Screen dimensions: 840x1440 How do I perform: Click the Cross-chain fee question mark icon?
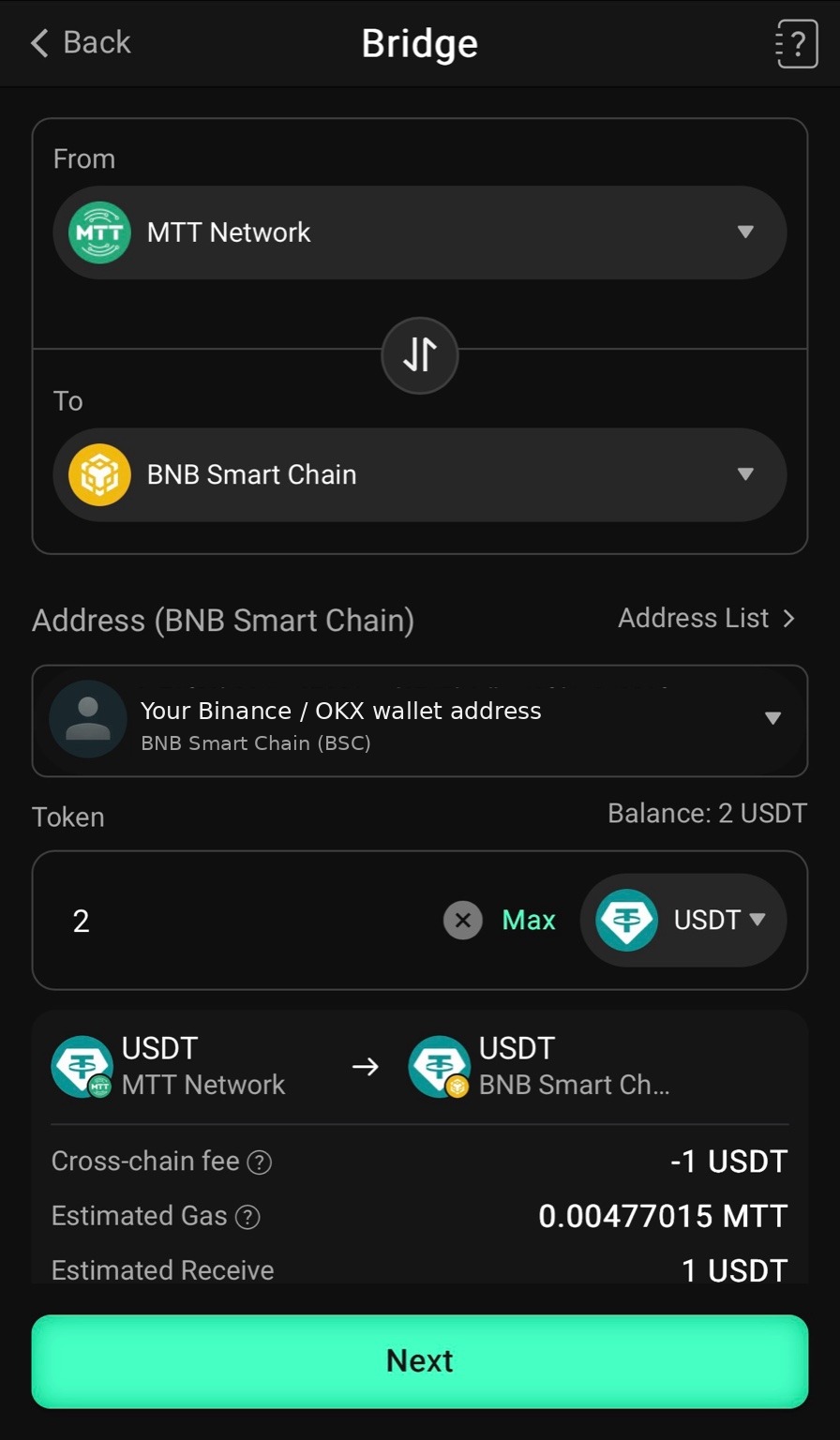tap(259, 1162)
